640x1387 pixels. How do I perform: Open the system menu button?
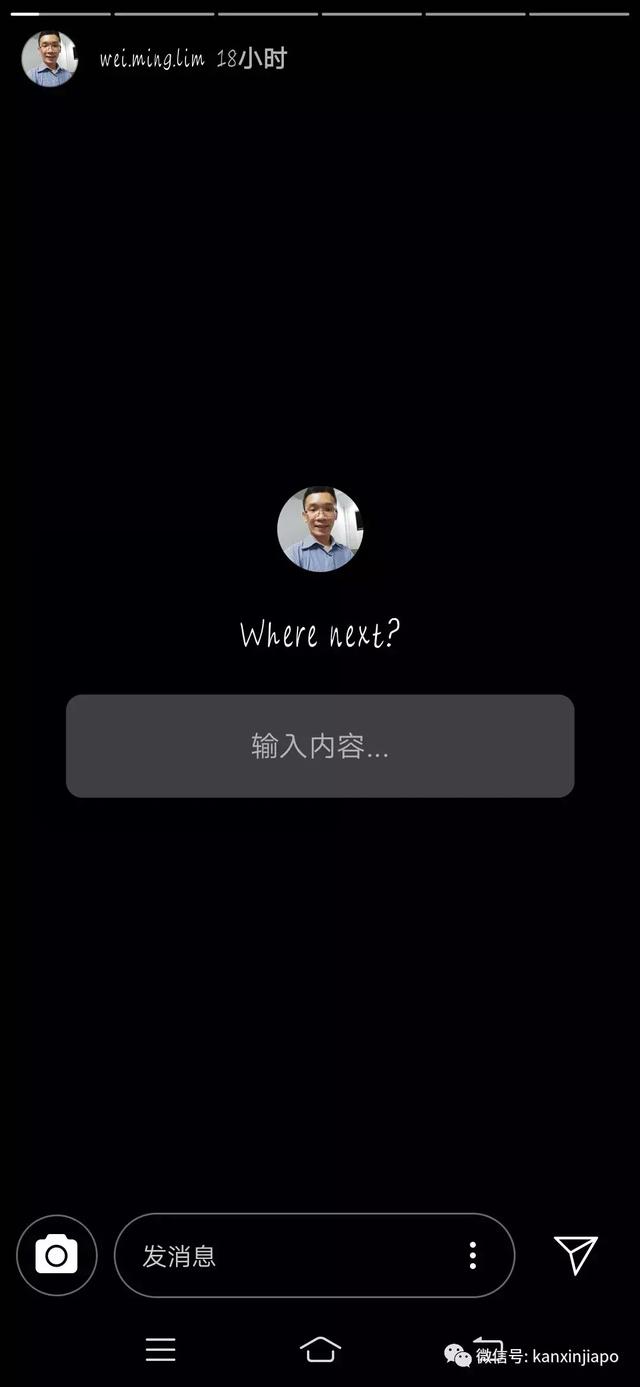(x=160, y=1350)
